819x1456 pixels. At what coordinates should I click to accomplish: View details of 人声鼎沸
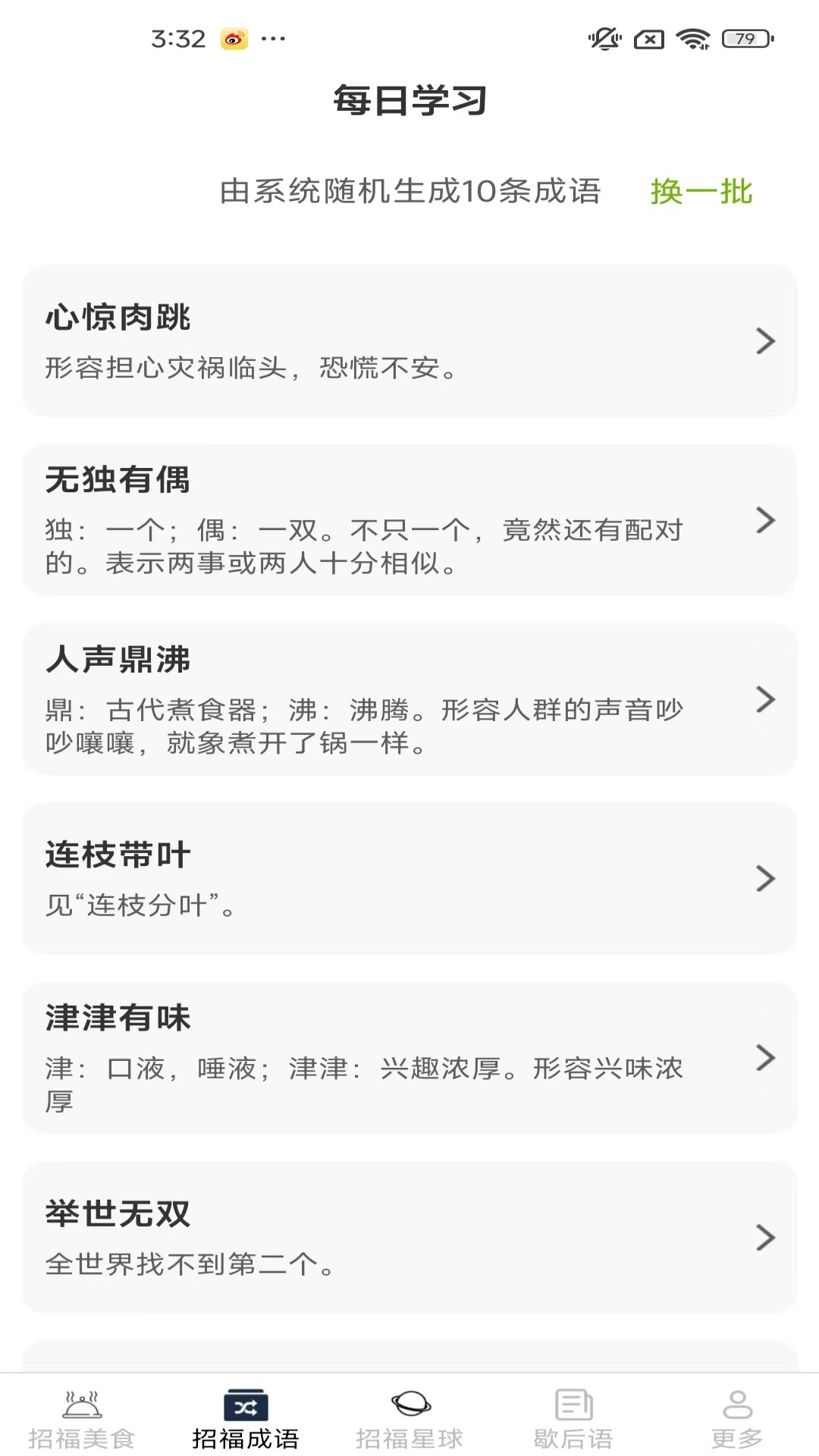(x=409, y=698)
